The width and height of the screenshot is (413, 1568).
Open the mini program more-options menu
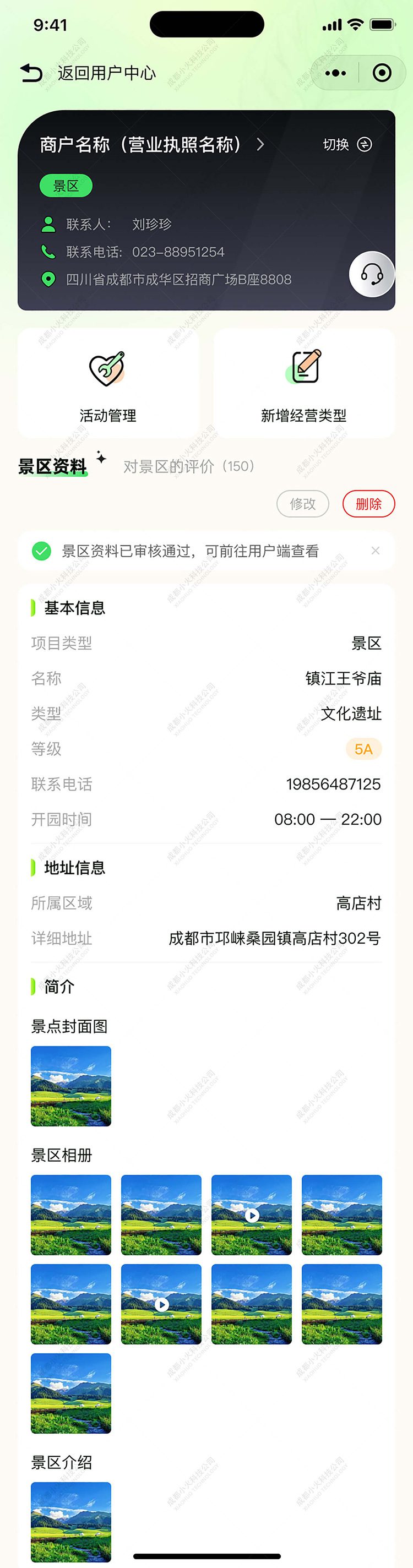tap(335, 73)
